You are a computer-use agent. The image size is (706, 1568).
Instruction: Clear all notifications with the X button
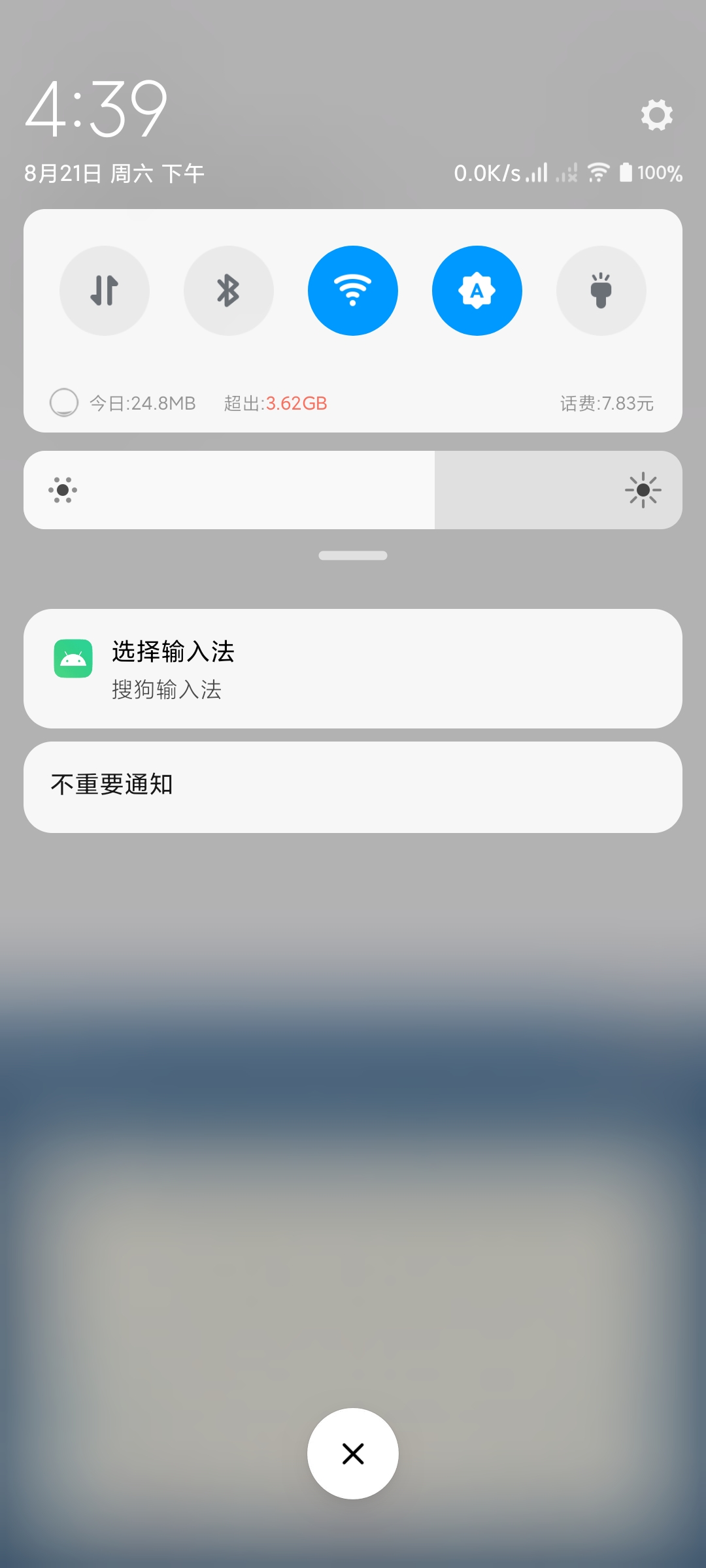(353, 1454)
